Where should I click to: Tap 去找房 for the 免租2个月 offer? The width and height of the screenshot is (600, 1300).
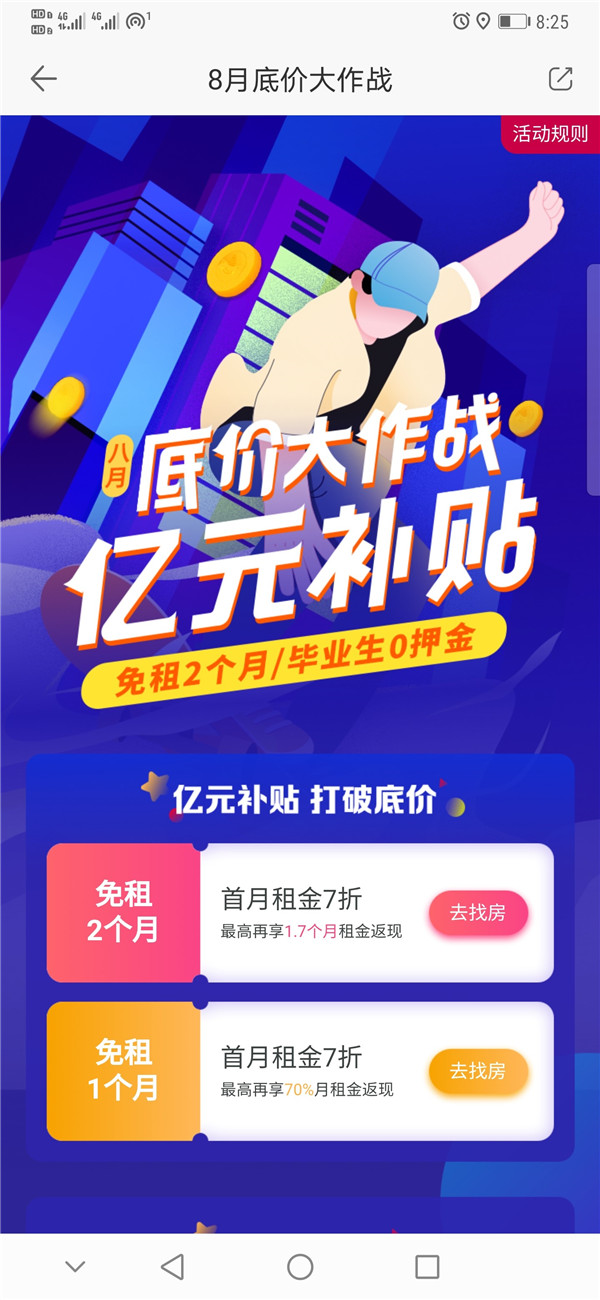[x=478, y=912]
